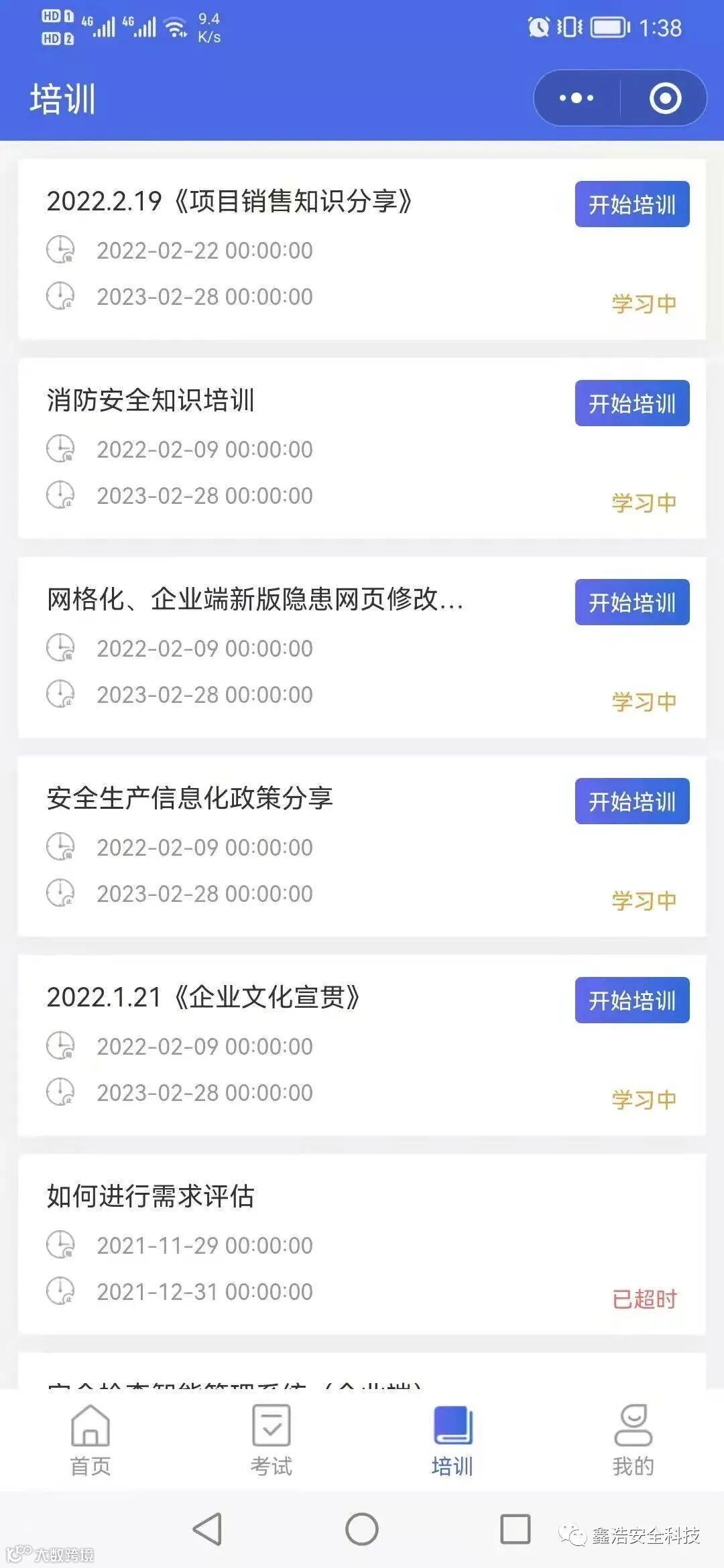The image size is (724, 1568).
Task: Tap the system back button
Action: point(207,1529)
